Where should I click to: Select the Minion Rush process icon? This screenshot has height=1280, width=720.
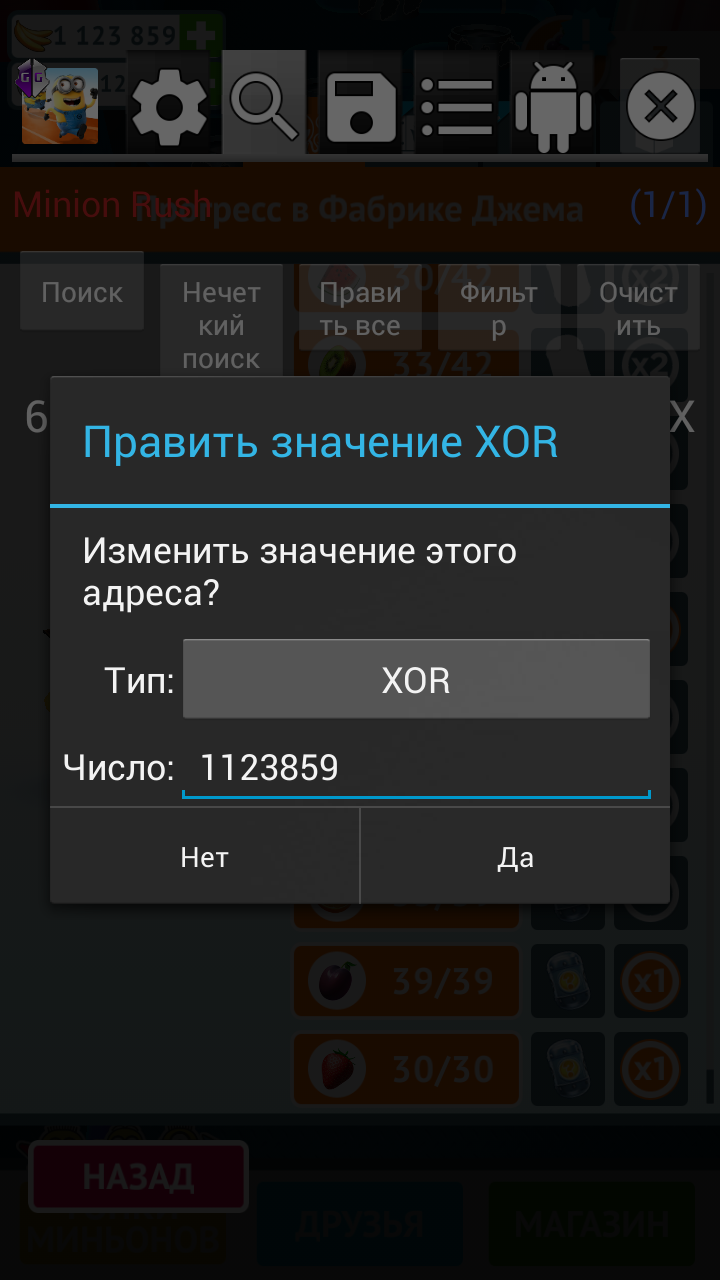click(60, 105)
